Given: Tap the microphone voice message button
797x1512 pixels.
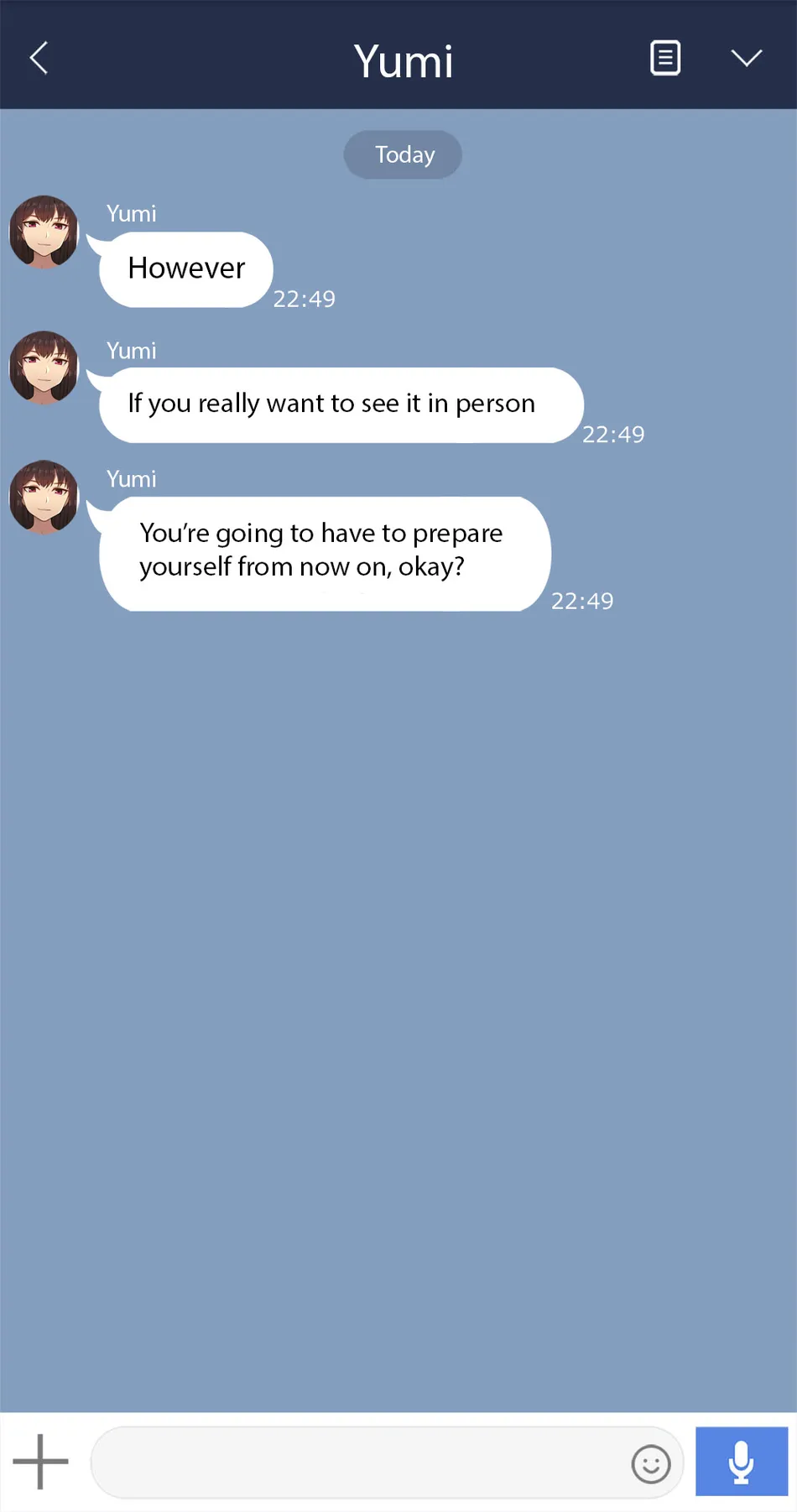Looking at the screenshot, I should click(741, 1462).
